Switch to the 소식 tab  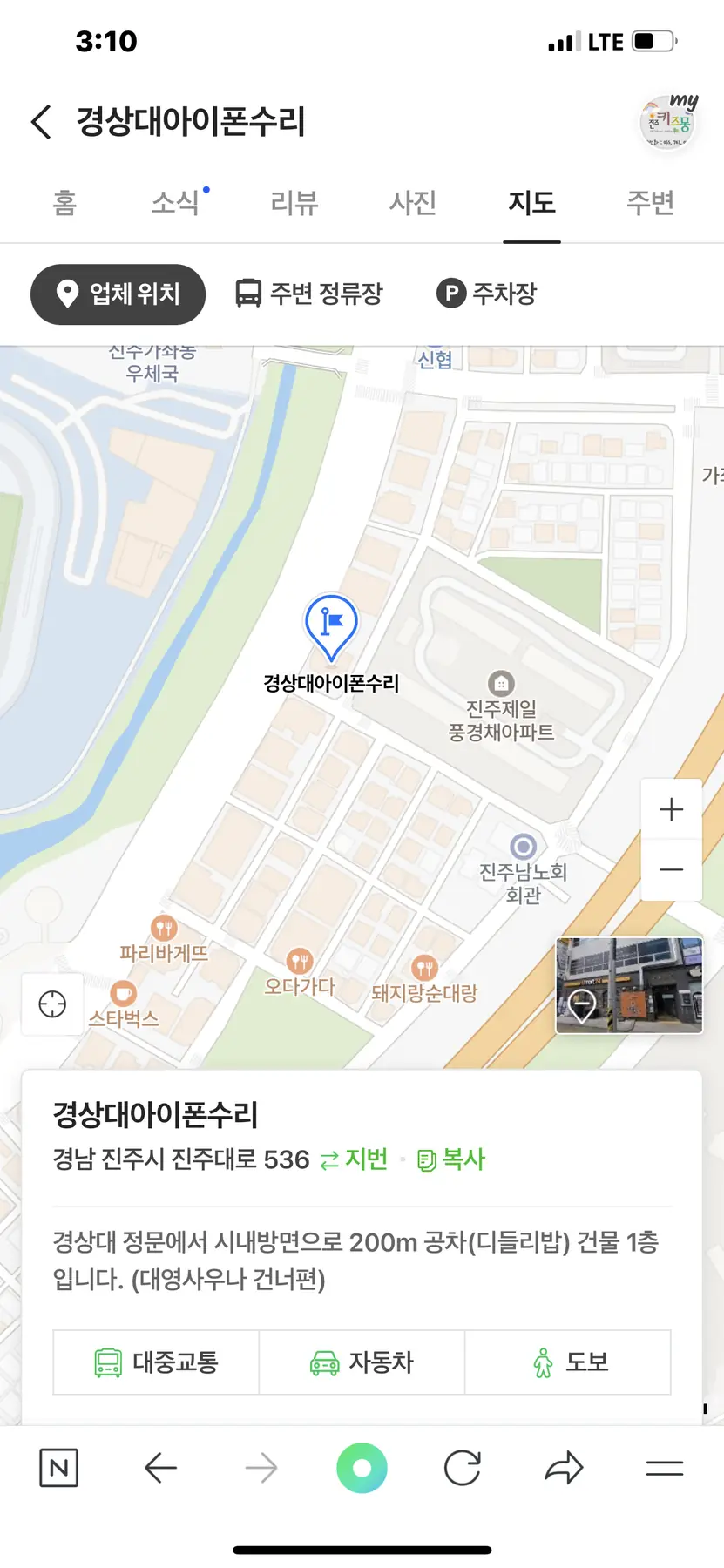[x=177, y=203]
